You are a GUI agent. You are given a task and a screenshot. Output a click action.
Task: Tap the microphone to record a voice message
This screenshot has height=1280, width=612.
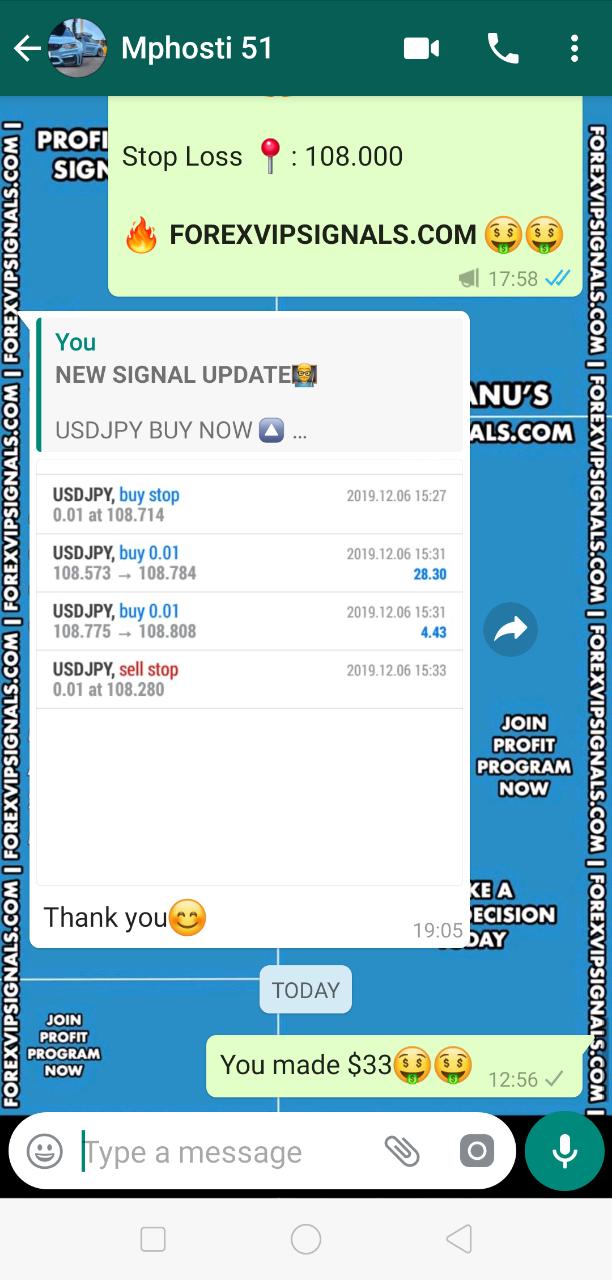coord(565,1151)
